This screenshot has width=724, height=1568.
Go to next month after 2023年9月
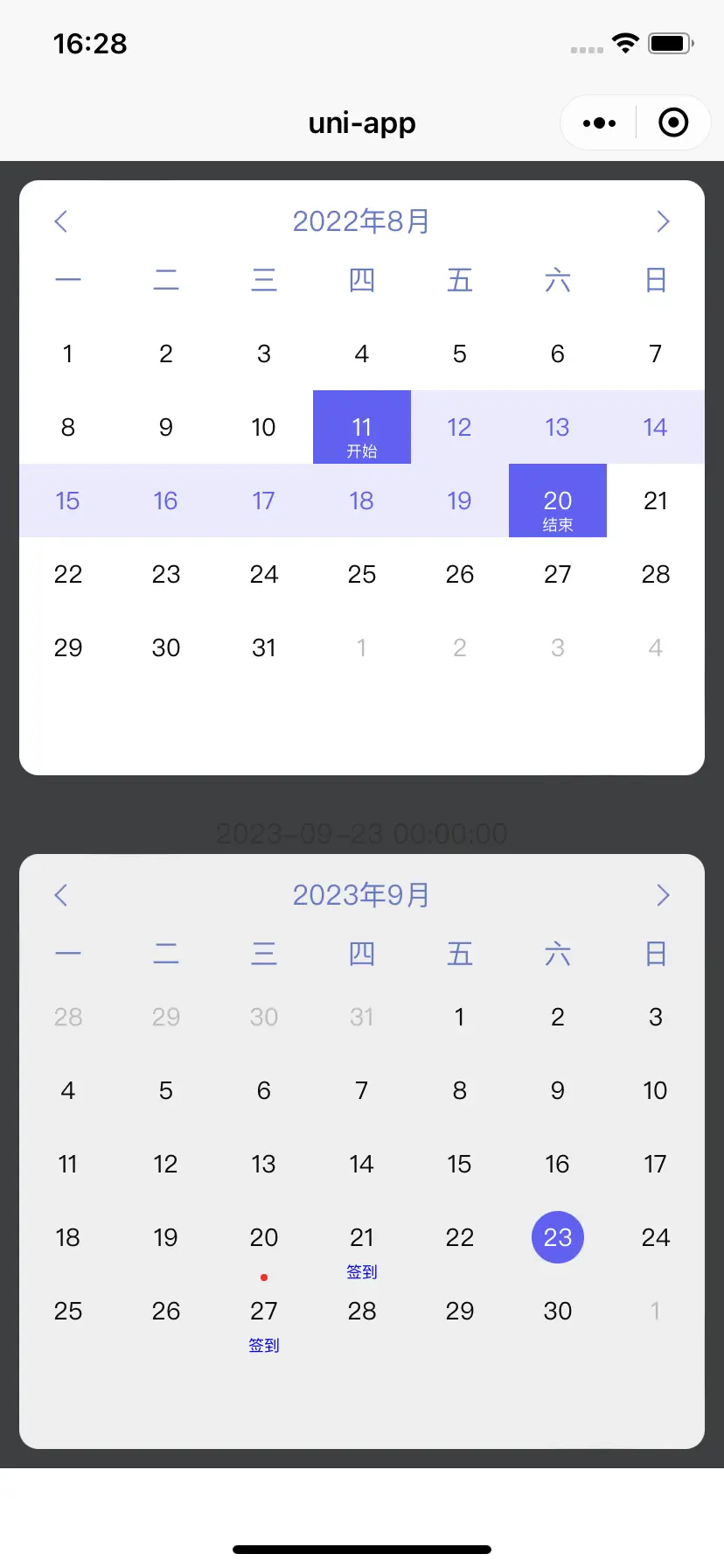coord(663,895)
